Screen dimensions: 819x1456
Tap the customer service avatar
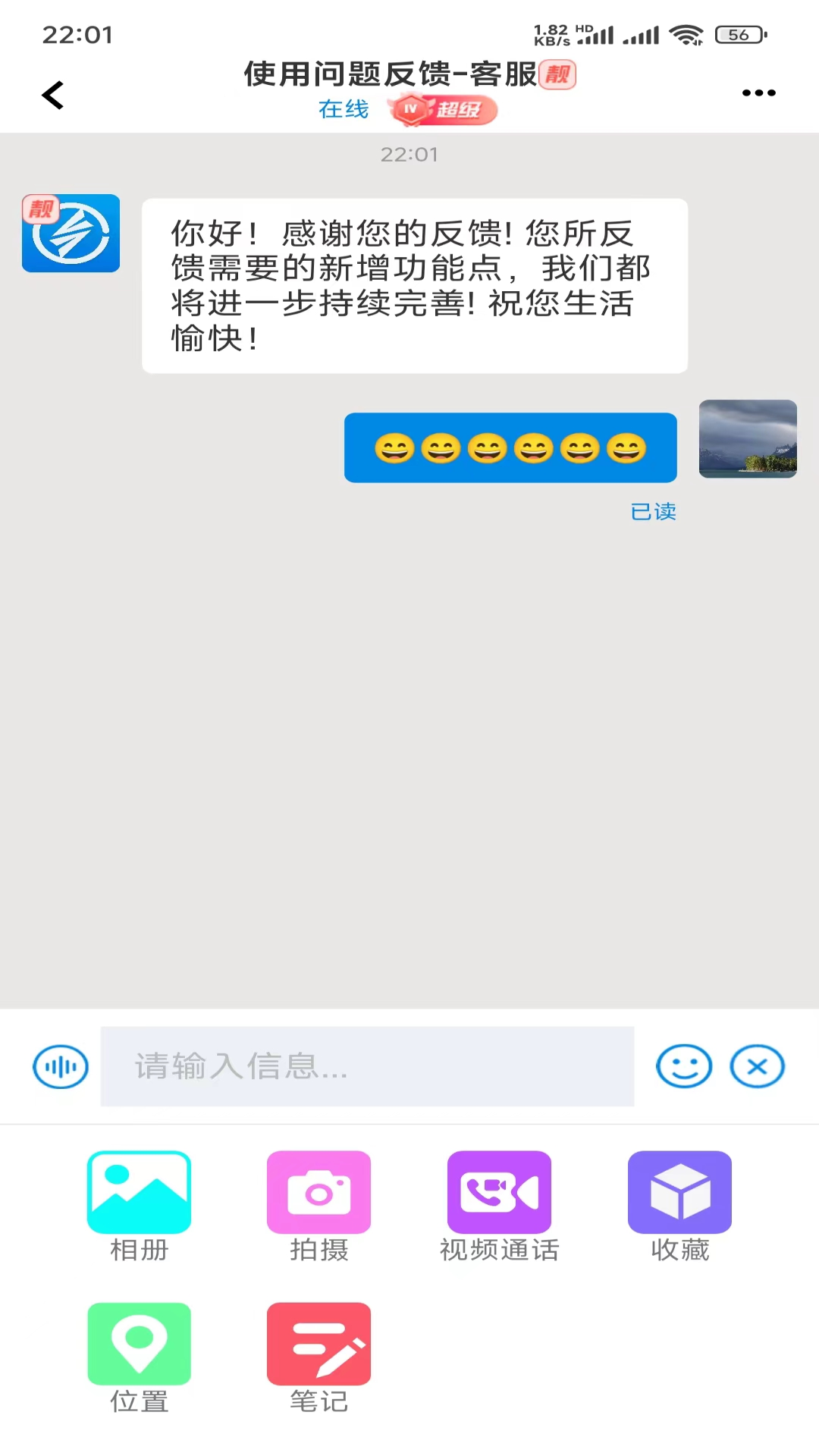point(71,233)
